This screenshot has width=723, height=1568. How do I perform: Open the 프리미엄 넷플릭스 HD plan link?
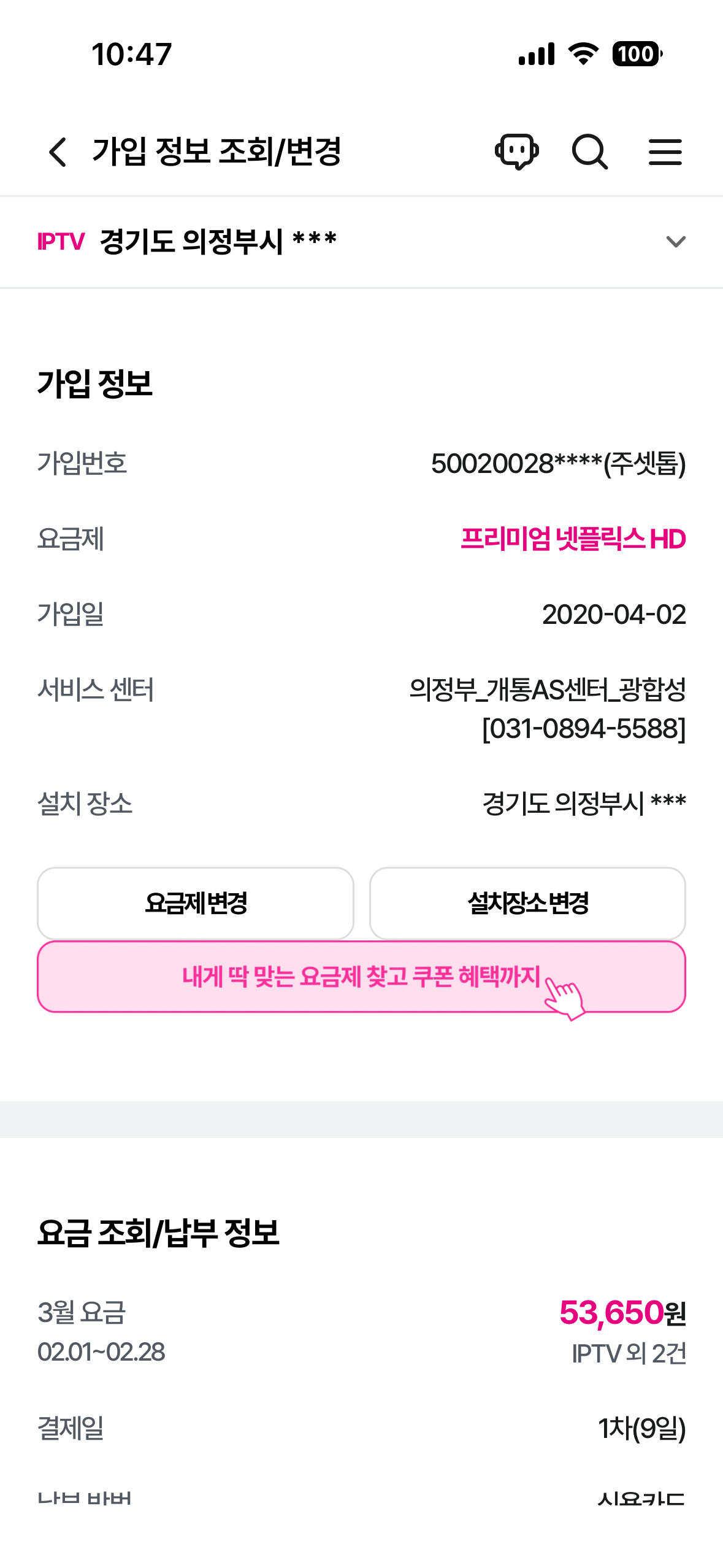tap(573, 539)
